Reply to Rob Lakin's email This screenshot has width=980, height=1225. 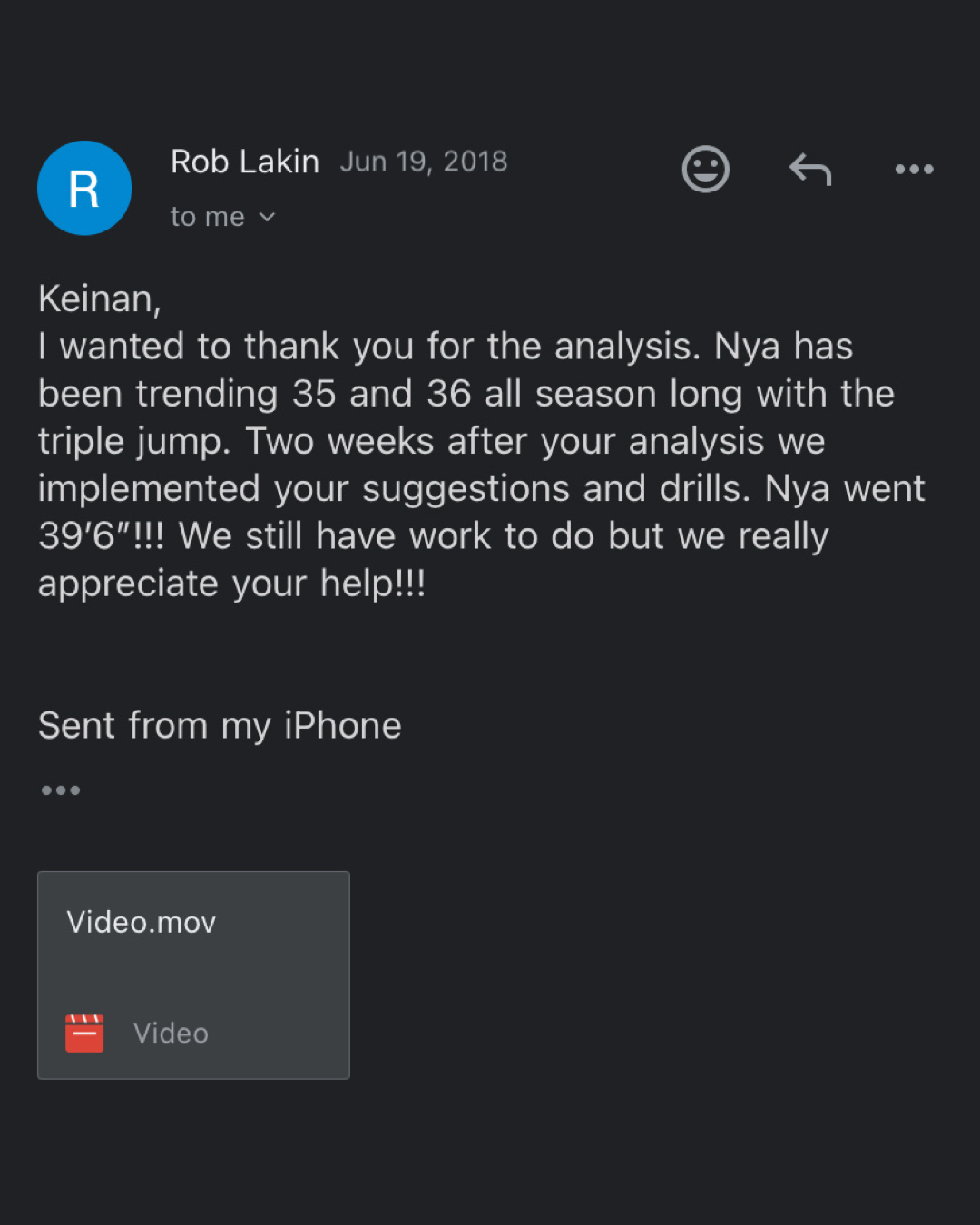[810, 169]
